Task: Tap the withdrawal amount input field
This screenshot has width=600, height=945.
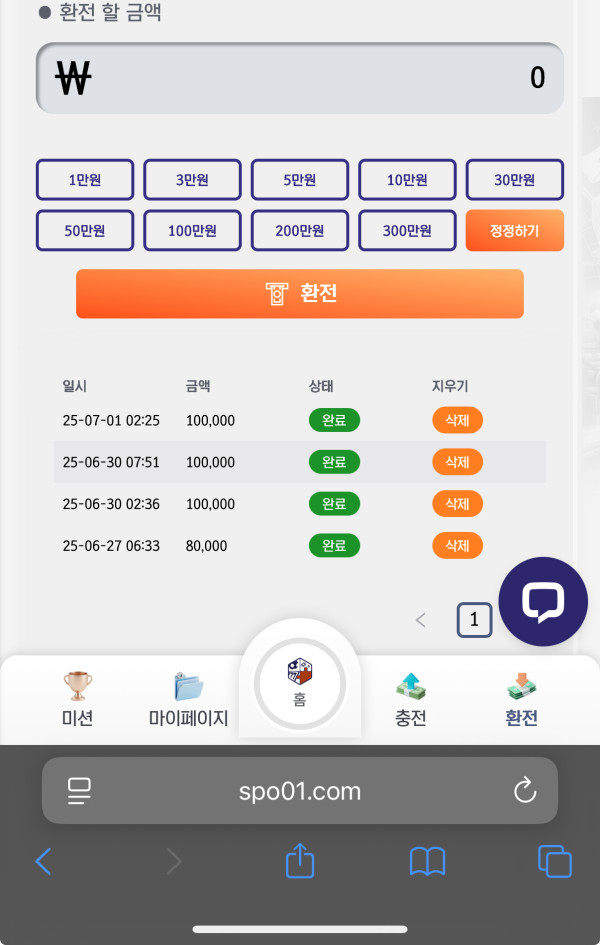Action: click(300, 78)
